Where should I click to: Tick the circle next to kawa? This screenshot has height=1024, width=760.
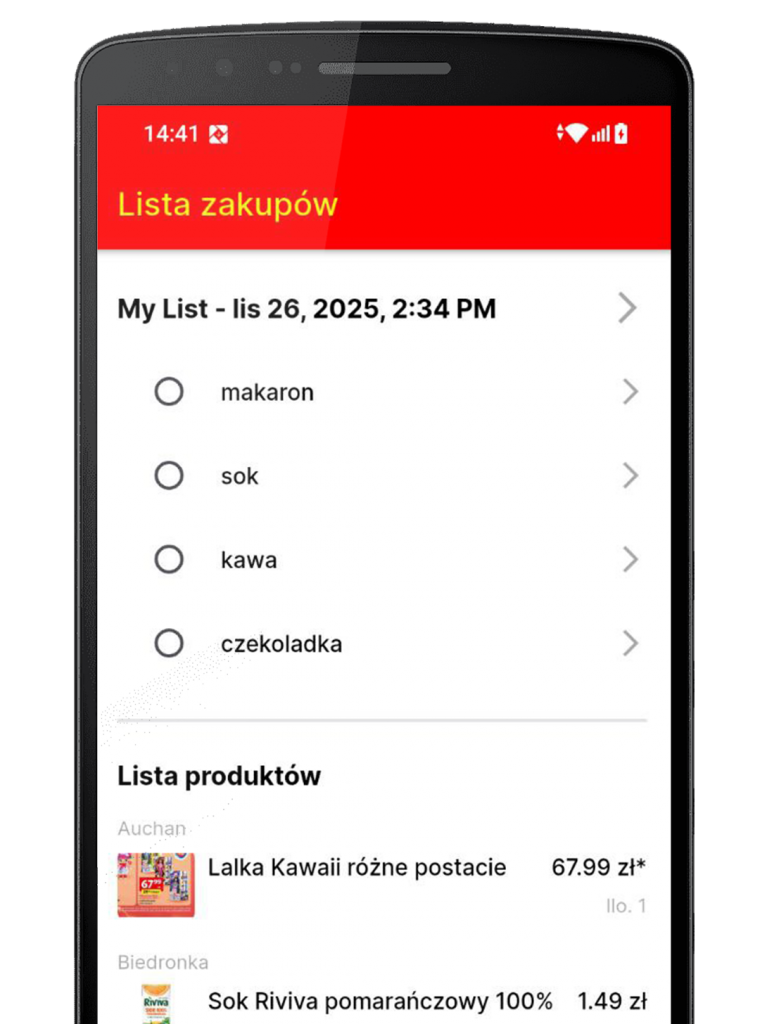pyautogui.click(x=169, y=559)
